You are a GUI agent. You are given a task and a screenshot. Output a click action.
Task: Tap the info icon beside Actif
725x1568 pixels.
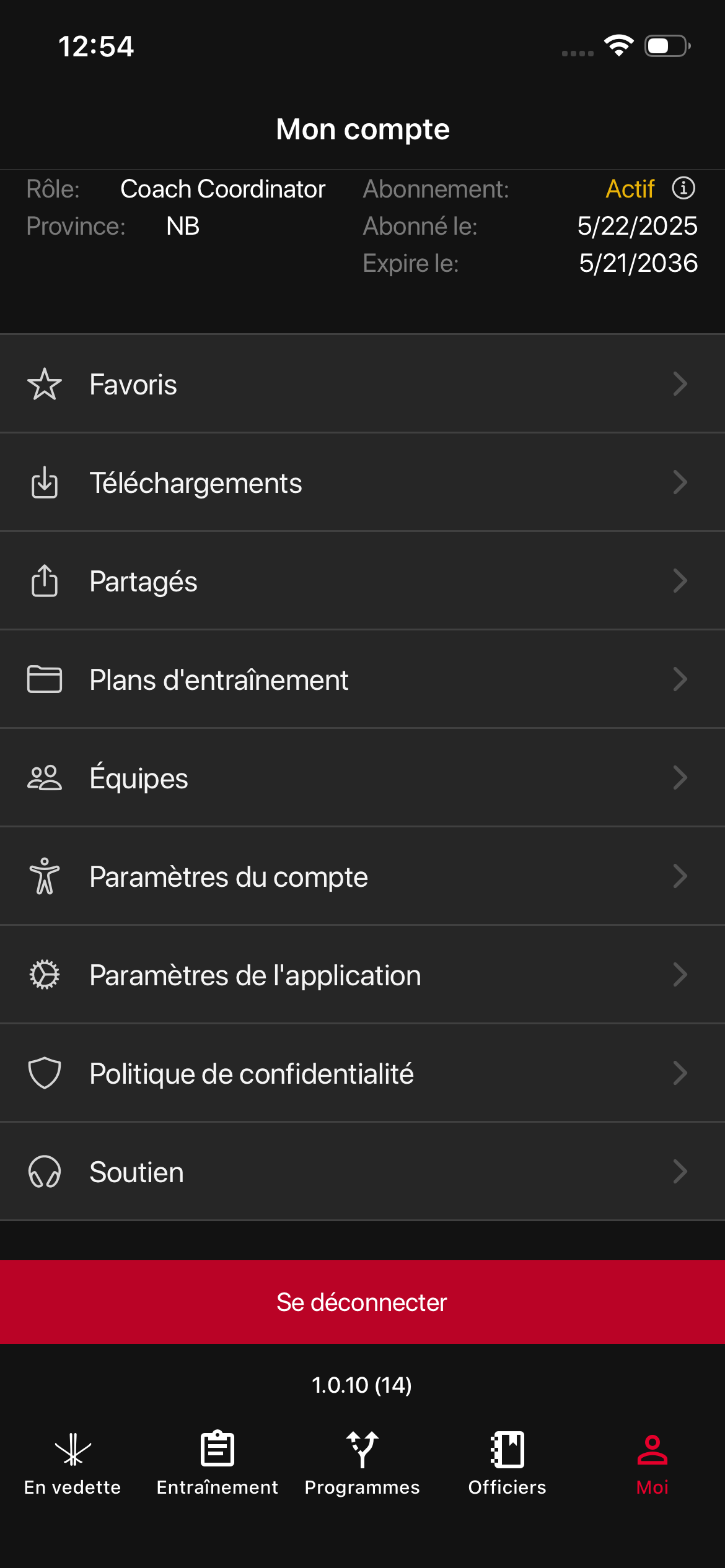682,189
